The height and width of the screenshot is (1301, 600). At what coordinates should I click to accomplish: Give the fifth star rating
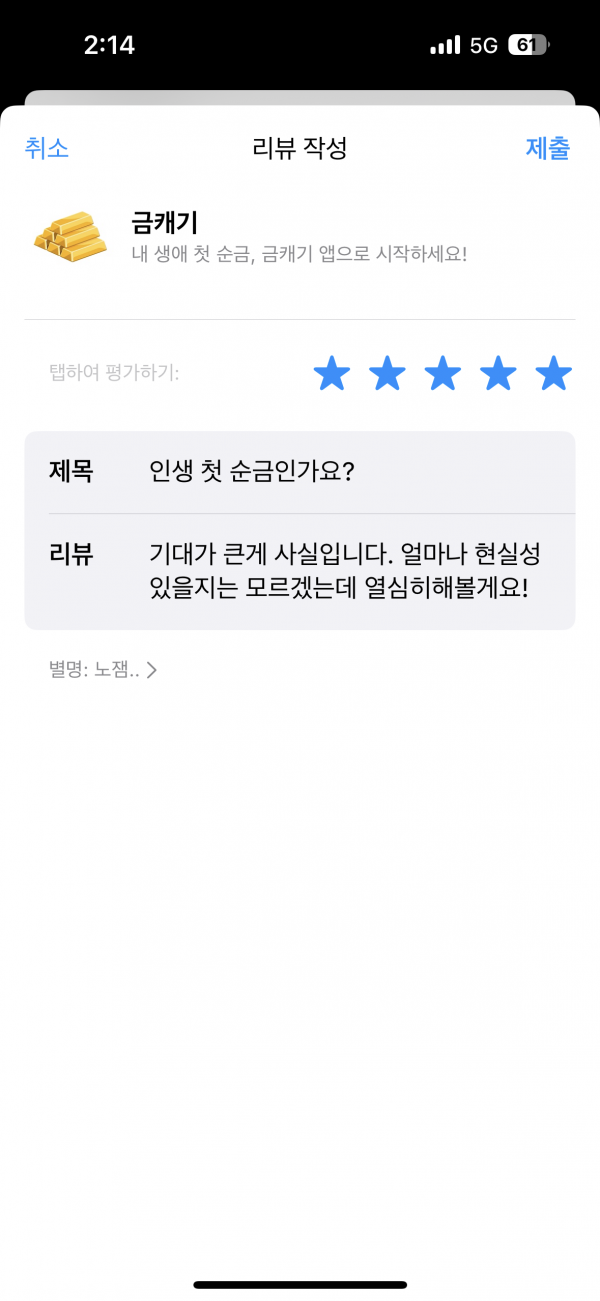point(553,374)
